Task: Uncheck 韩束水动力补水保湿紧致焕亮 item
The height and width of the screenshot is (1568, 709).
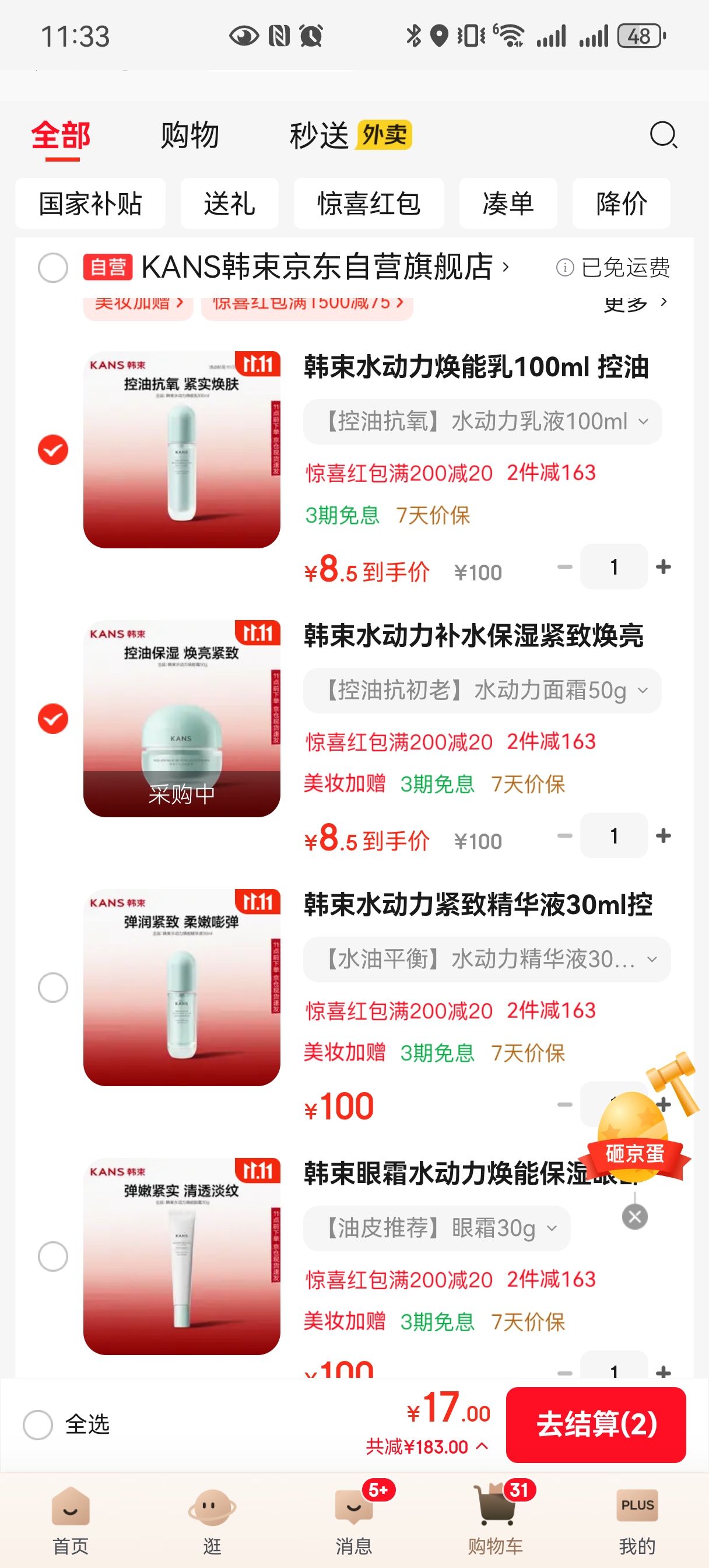Action: pos(53,719)
